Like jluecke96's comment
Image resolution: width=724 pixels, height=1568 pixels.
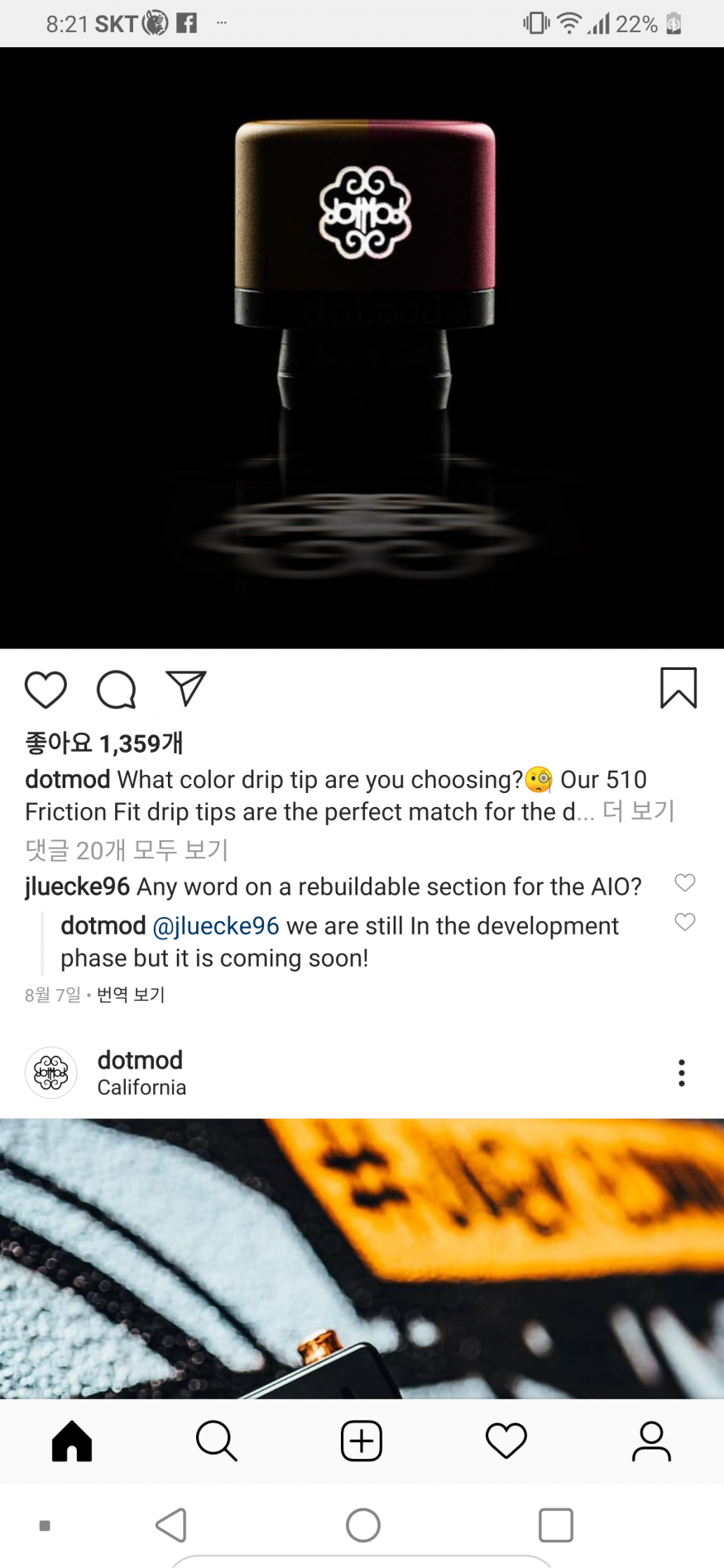(684, 882)
